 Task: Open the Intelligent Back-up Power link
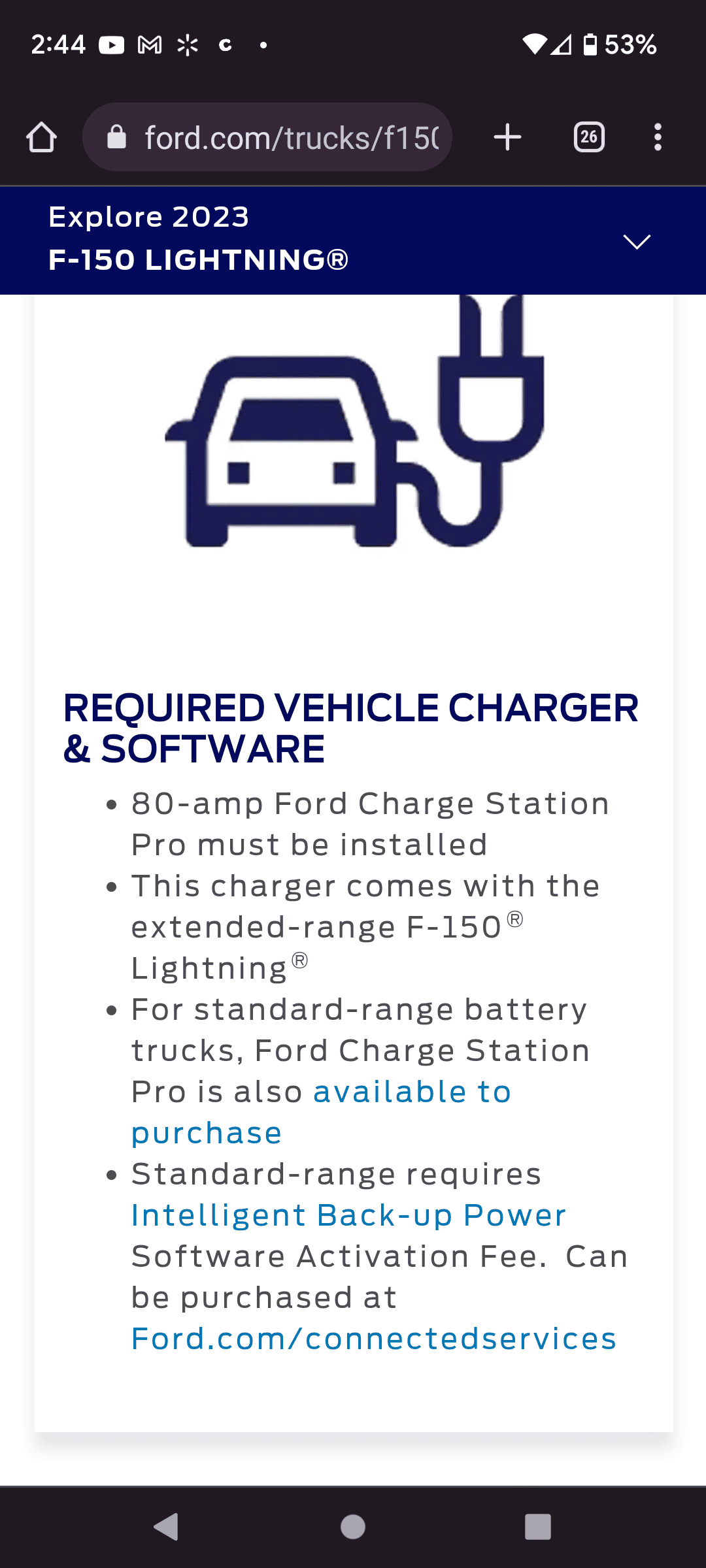[348, 1216]
